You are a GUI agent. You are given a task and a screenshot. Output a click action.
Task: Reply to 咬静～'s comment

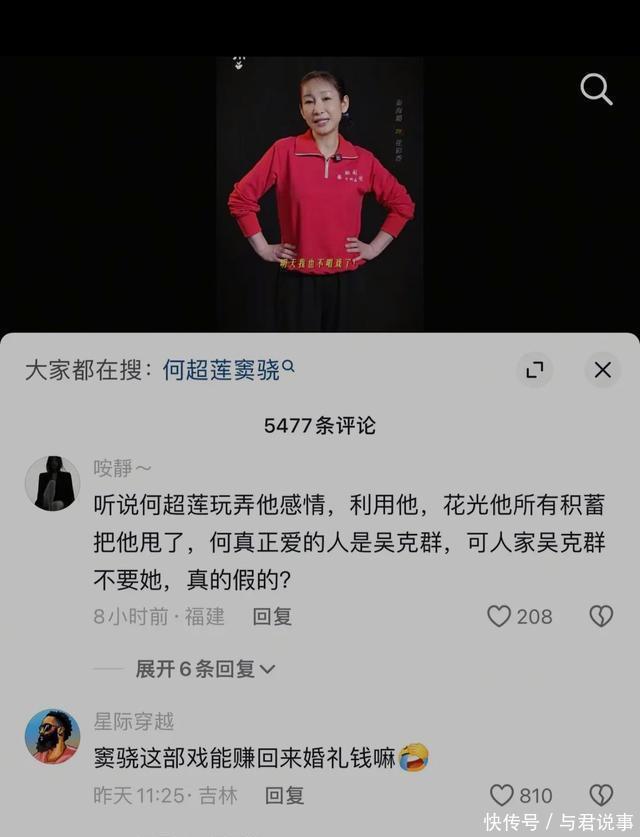pos(272,616)
